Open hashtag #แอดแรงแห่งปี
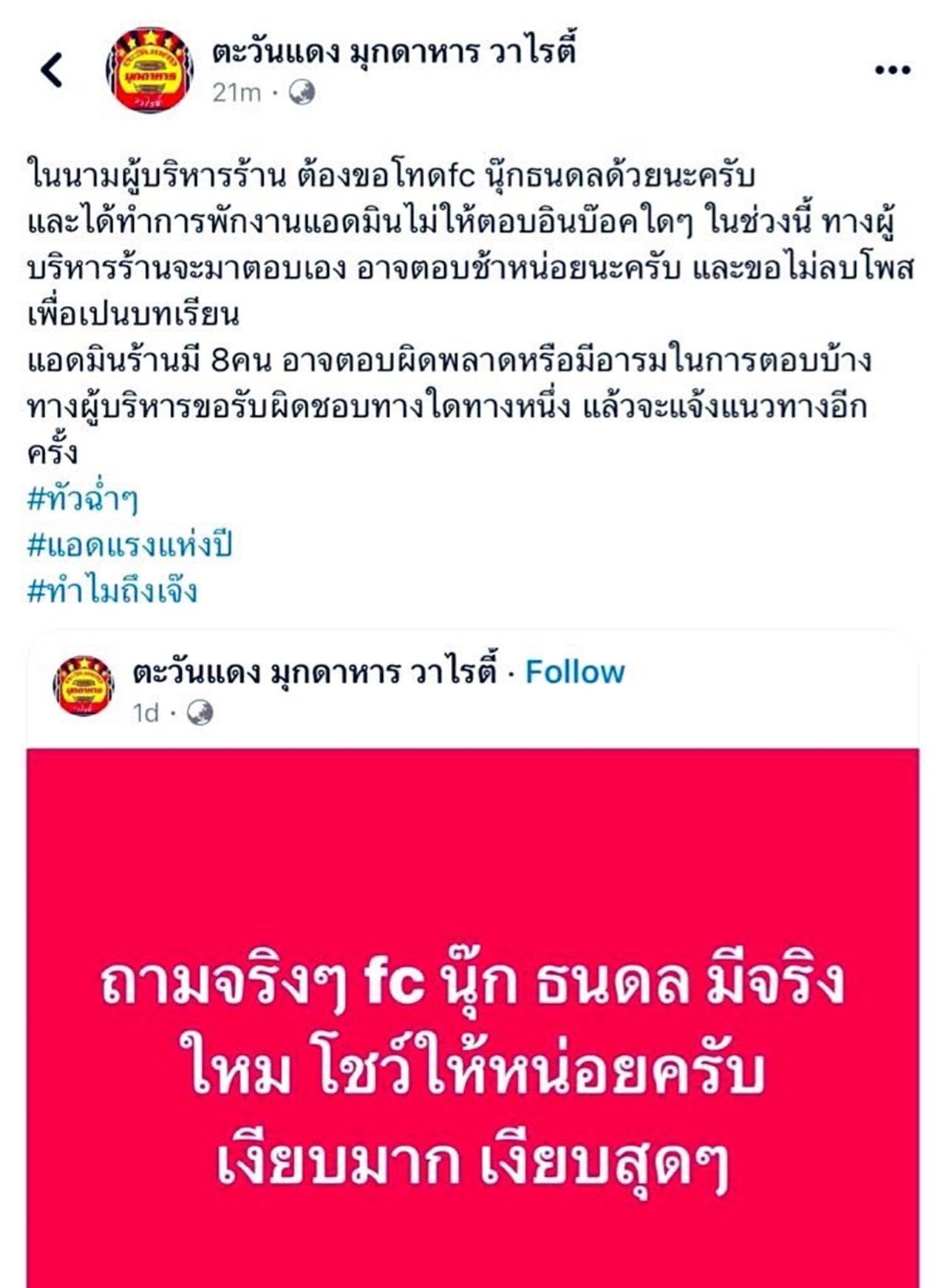946x1288 pixels. point(130,546)
